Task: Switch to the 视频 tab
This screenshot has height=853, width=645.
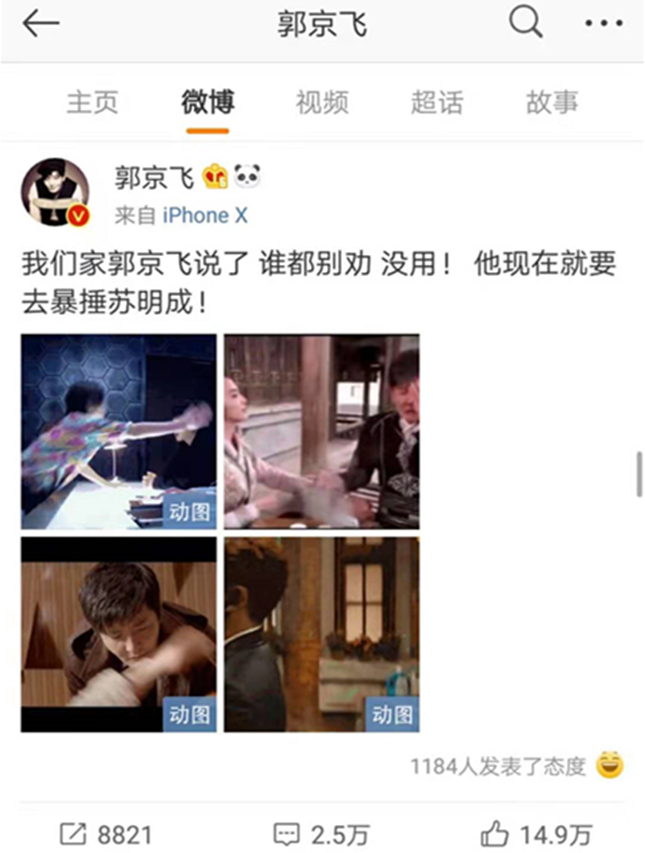Action: click(322, 102)
